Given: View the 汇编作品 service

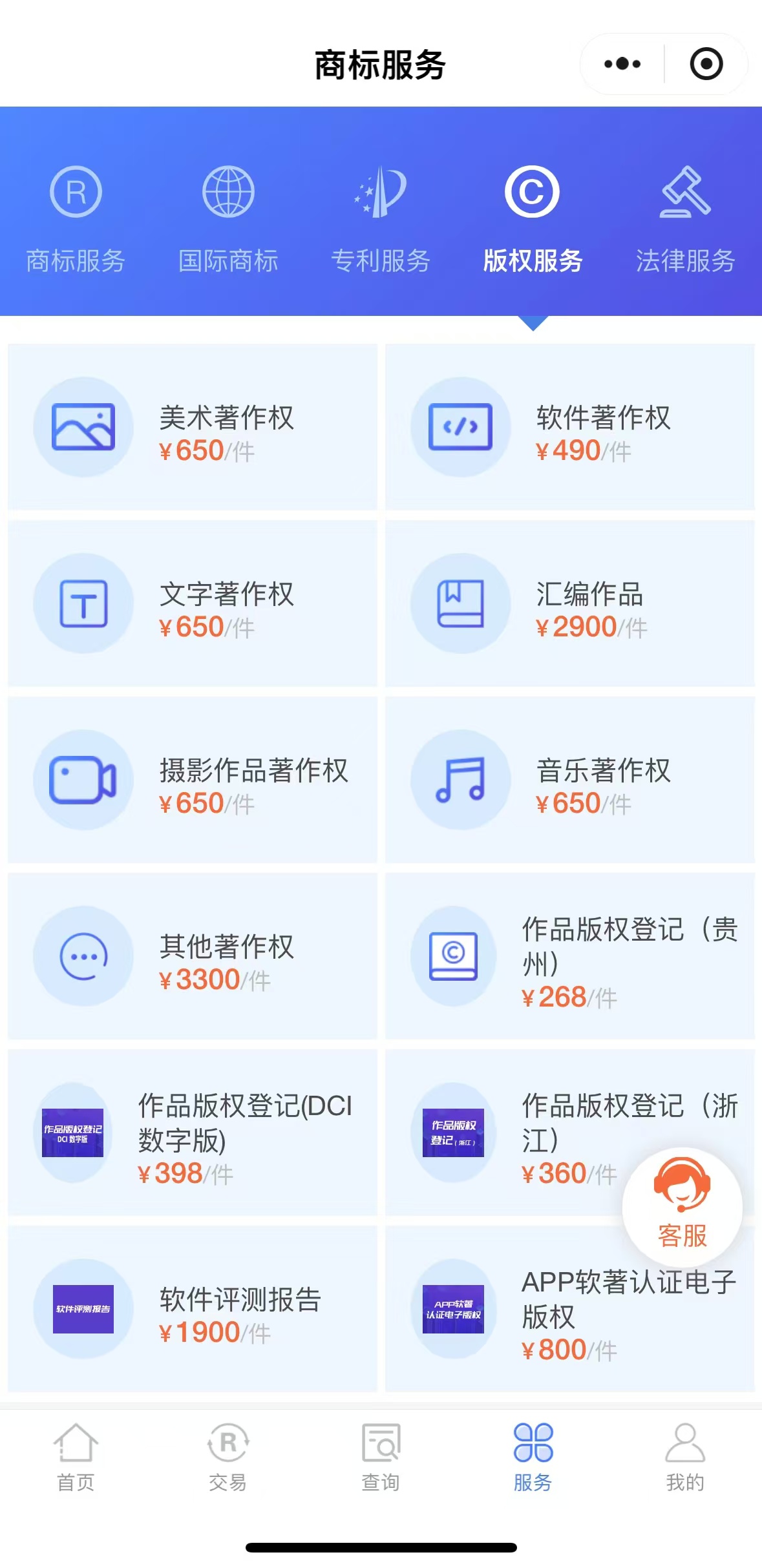Looking at the screenshot, I should pyautogui.click(x=570, y=603).
